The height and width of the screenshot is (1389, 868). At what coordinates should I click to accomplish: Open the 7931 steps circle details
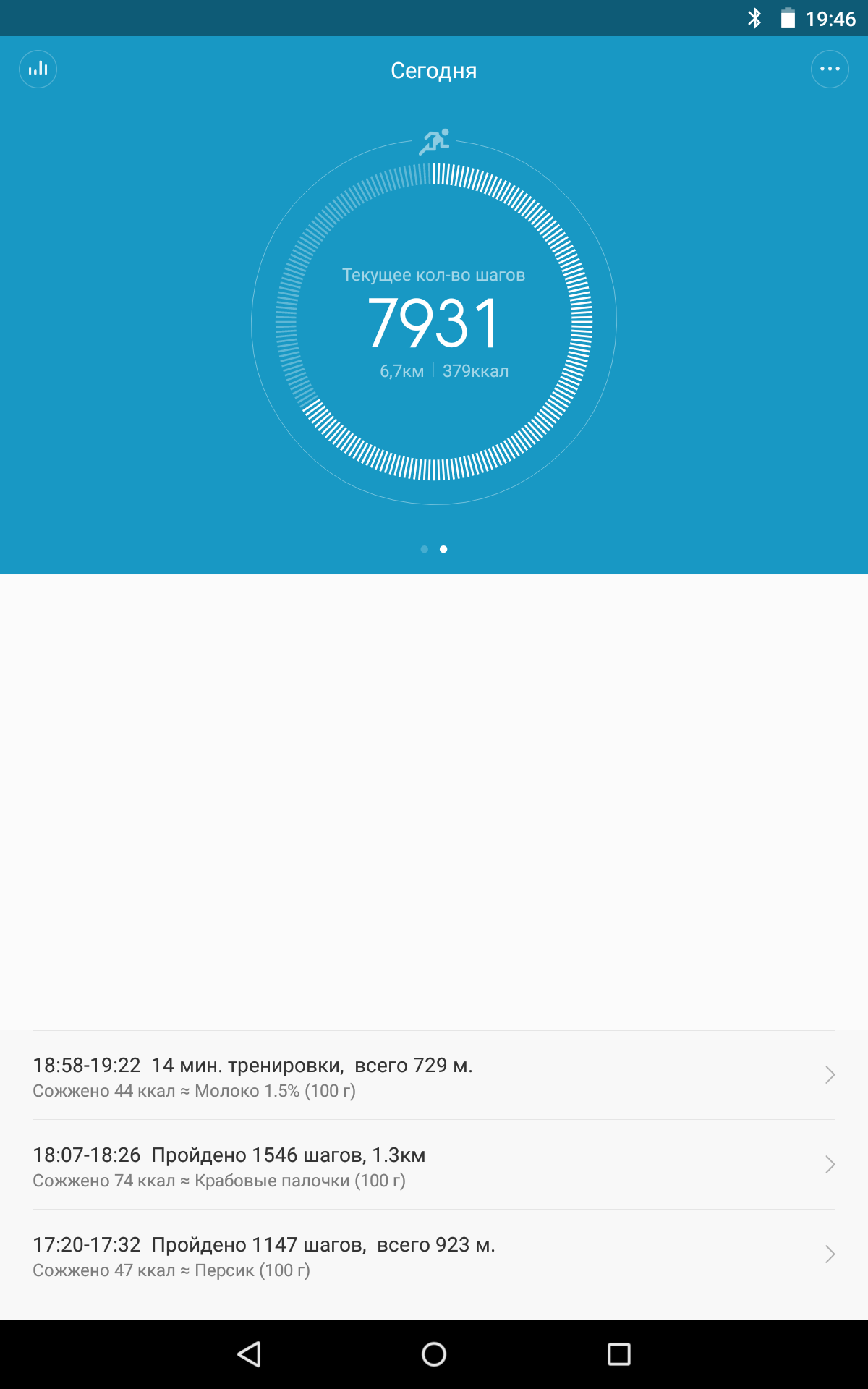coord(434,322)
